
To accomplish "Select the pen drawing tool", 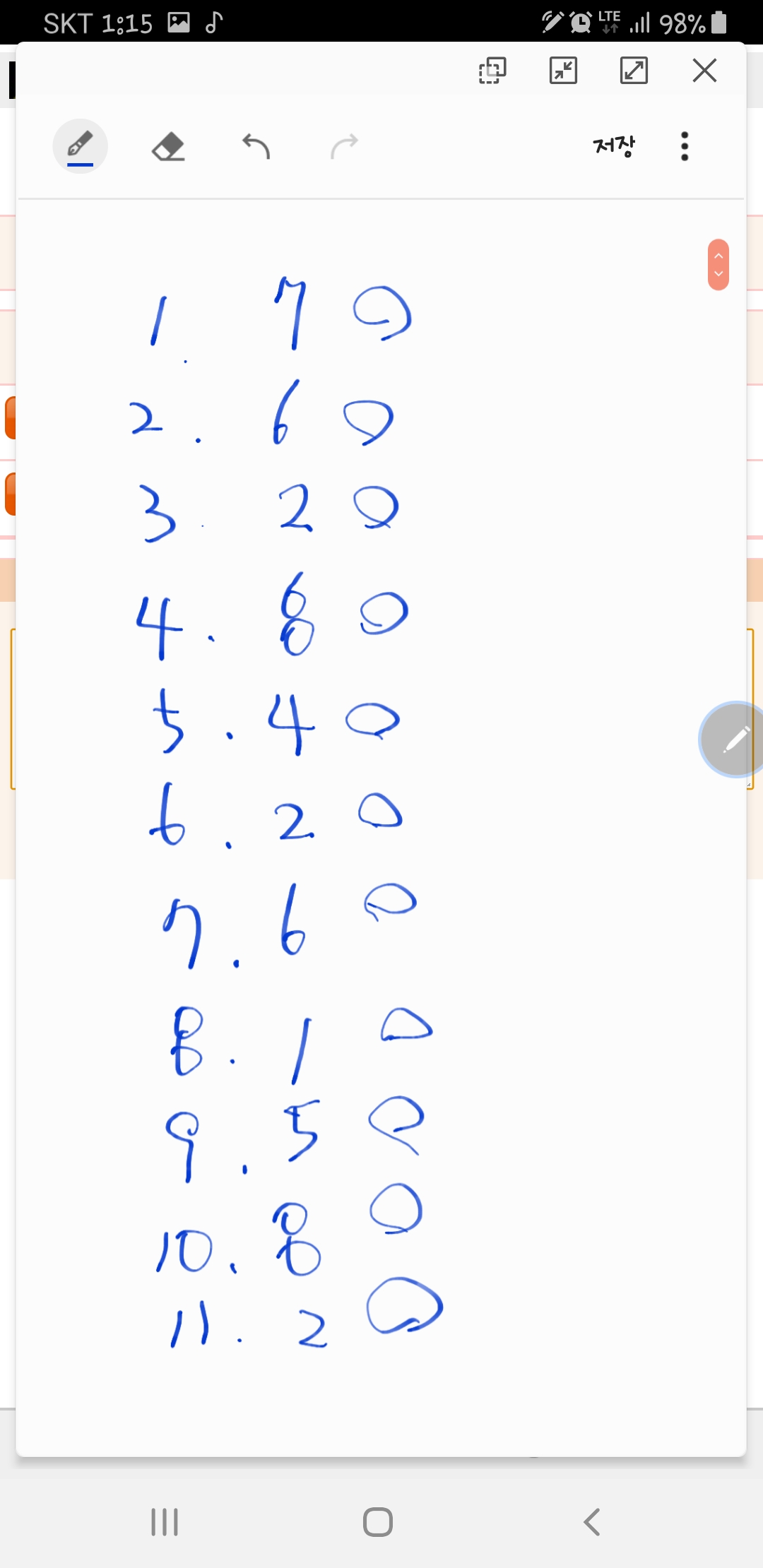I will (80, 146).
